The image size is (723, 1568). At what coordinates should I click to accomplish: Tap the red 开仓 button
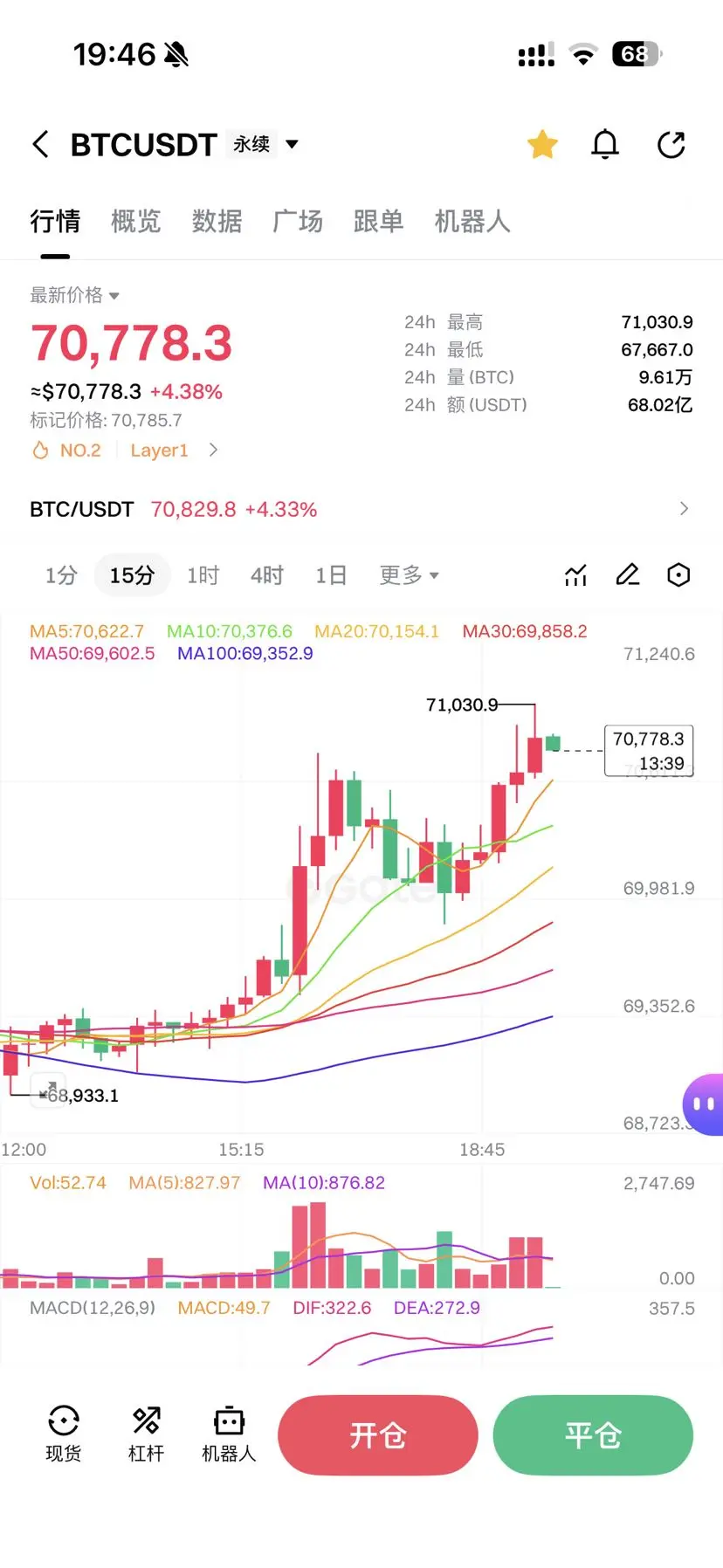tap(377, 1435)
